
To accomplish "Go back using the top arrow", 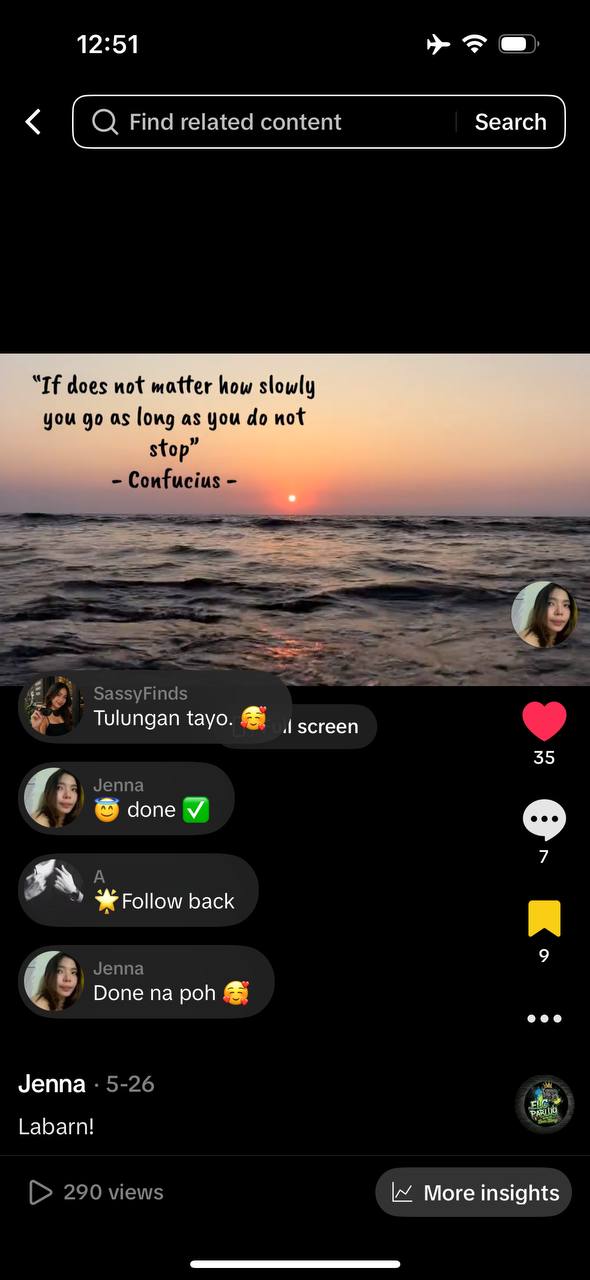I will (33, 122).
